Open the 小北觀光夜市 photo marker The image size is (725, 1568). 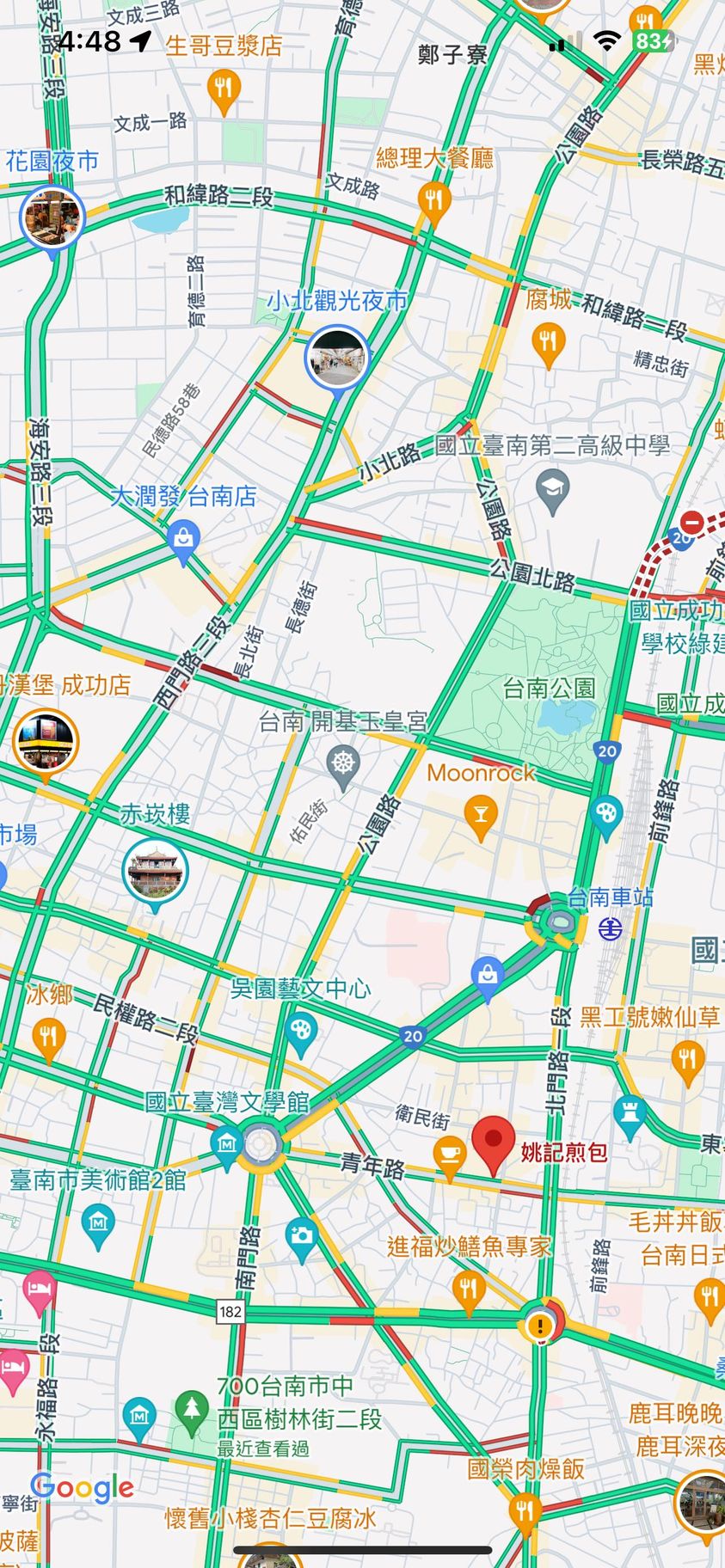click(338, 357)
